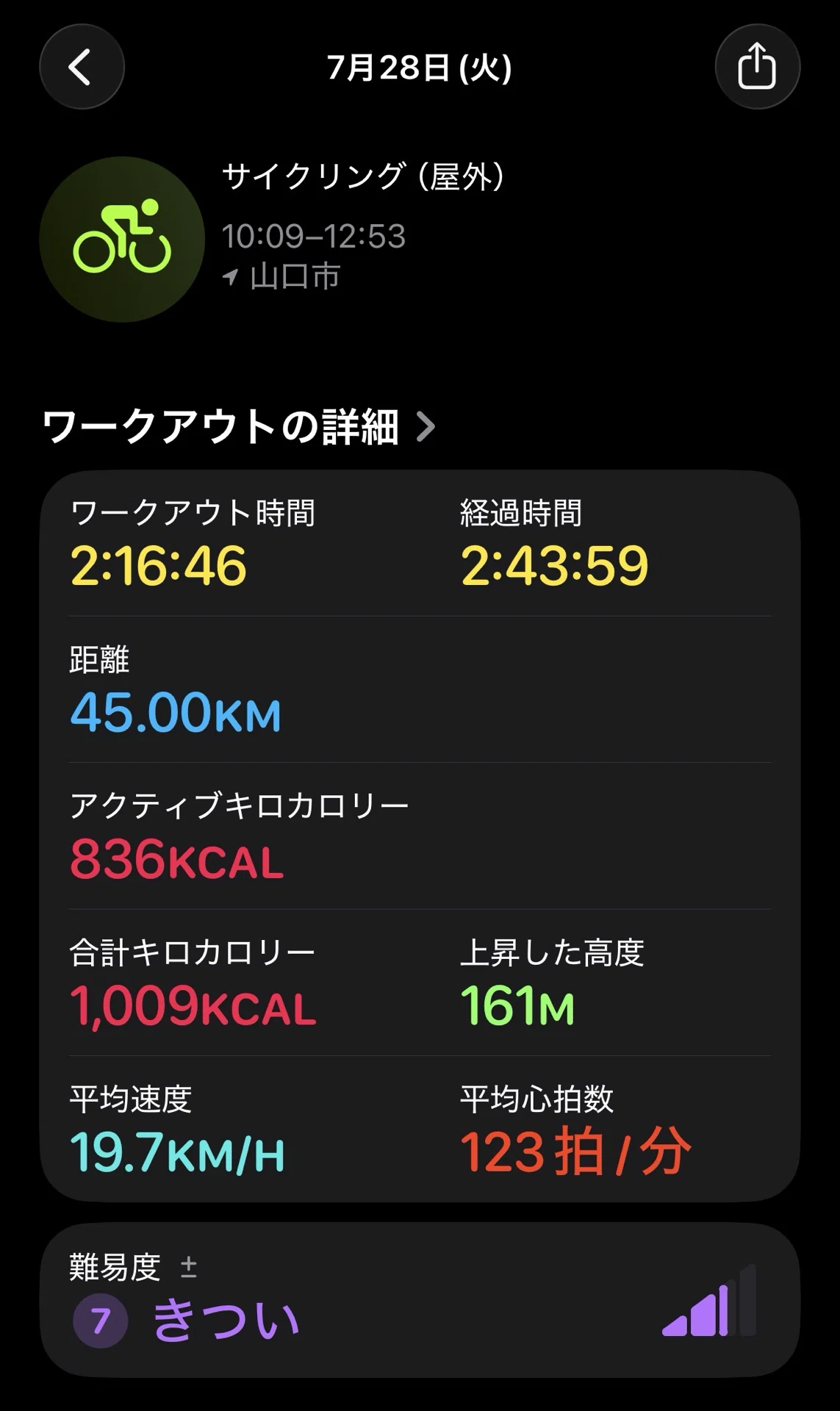Adjust the 難易度 effort rating
Viewport: 840px width, 1411px height.
pos(420,1302)
